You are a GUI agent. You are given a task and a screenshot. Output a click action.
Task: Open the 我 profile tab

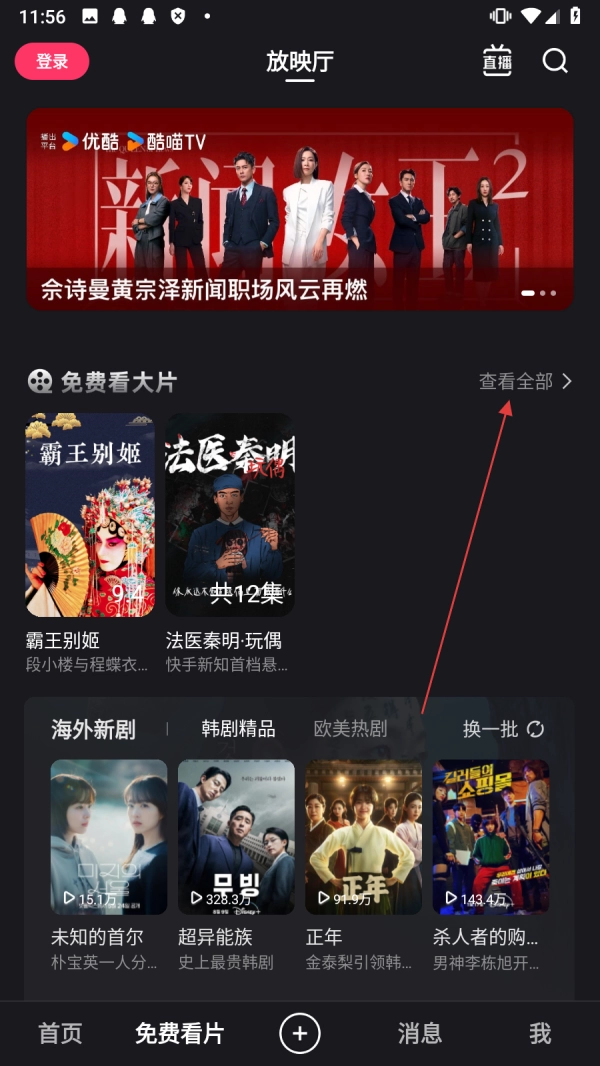click(x=540, y=1033)
